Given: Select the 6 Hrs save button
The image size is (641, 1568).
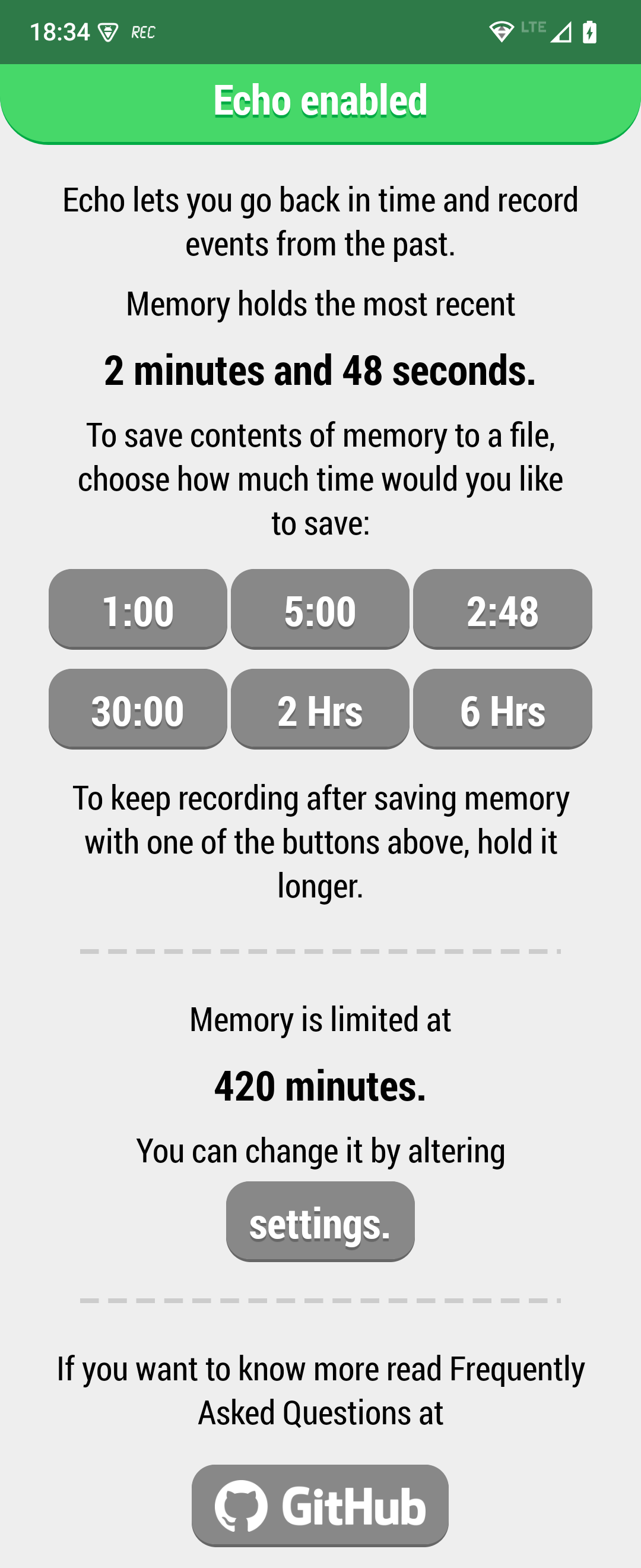Looking at the screenshot, I should click(502, 709).
